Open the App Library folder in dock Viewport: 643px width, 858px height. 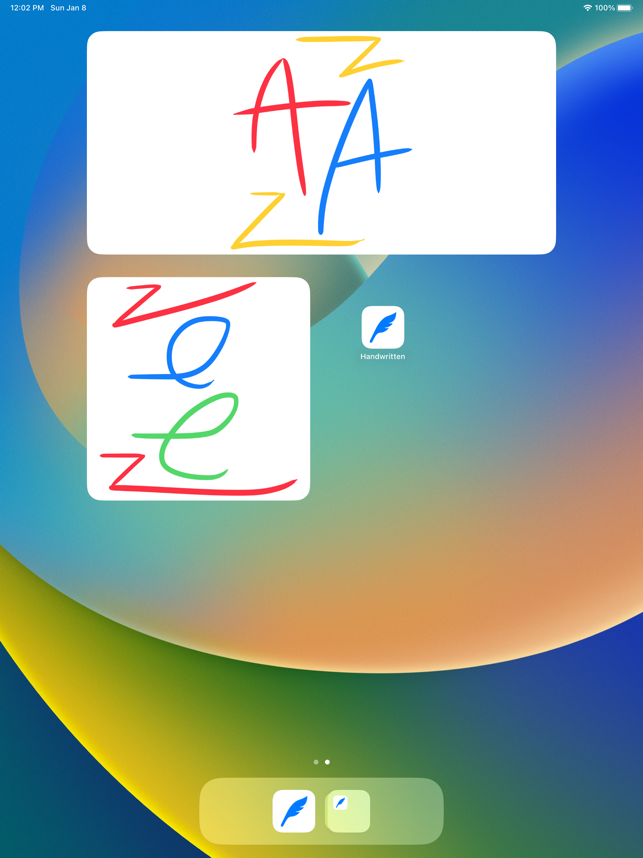[x=348, y=811]
